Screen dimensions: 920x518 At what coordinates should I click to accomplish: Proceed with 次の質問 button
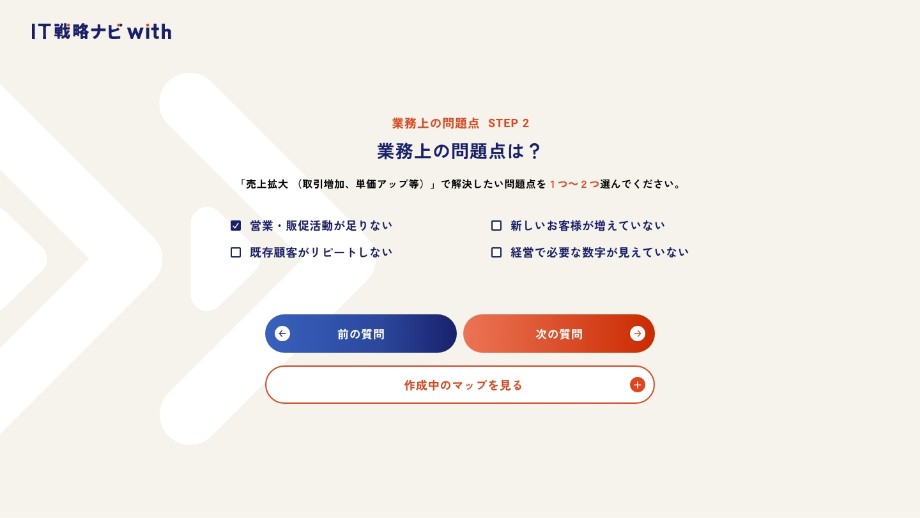[x=558, y=334]
